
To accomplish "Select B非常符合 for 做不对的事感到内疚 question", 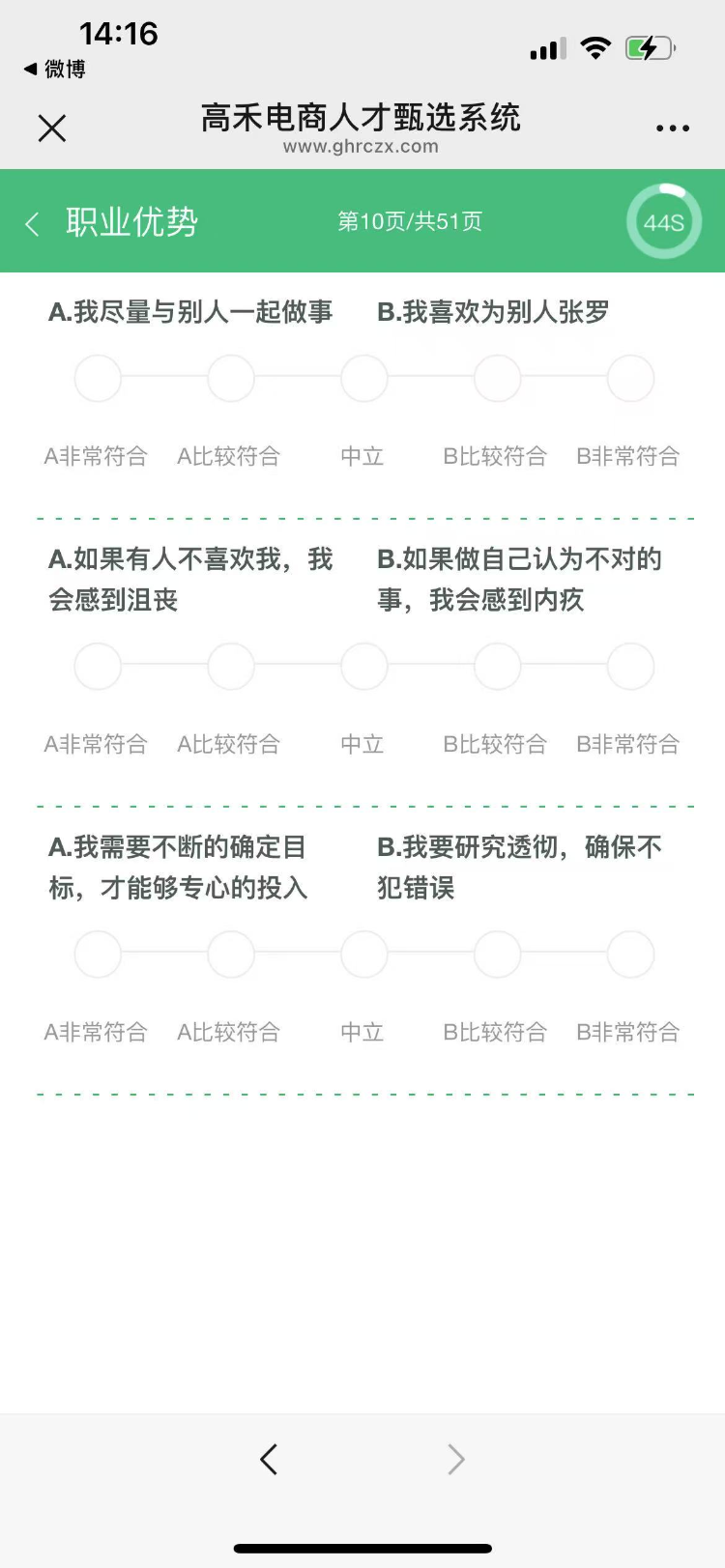I will click(630, 666).
